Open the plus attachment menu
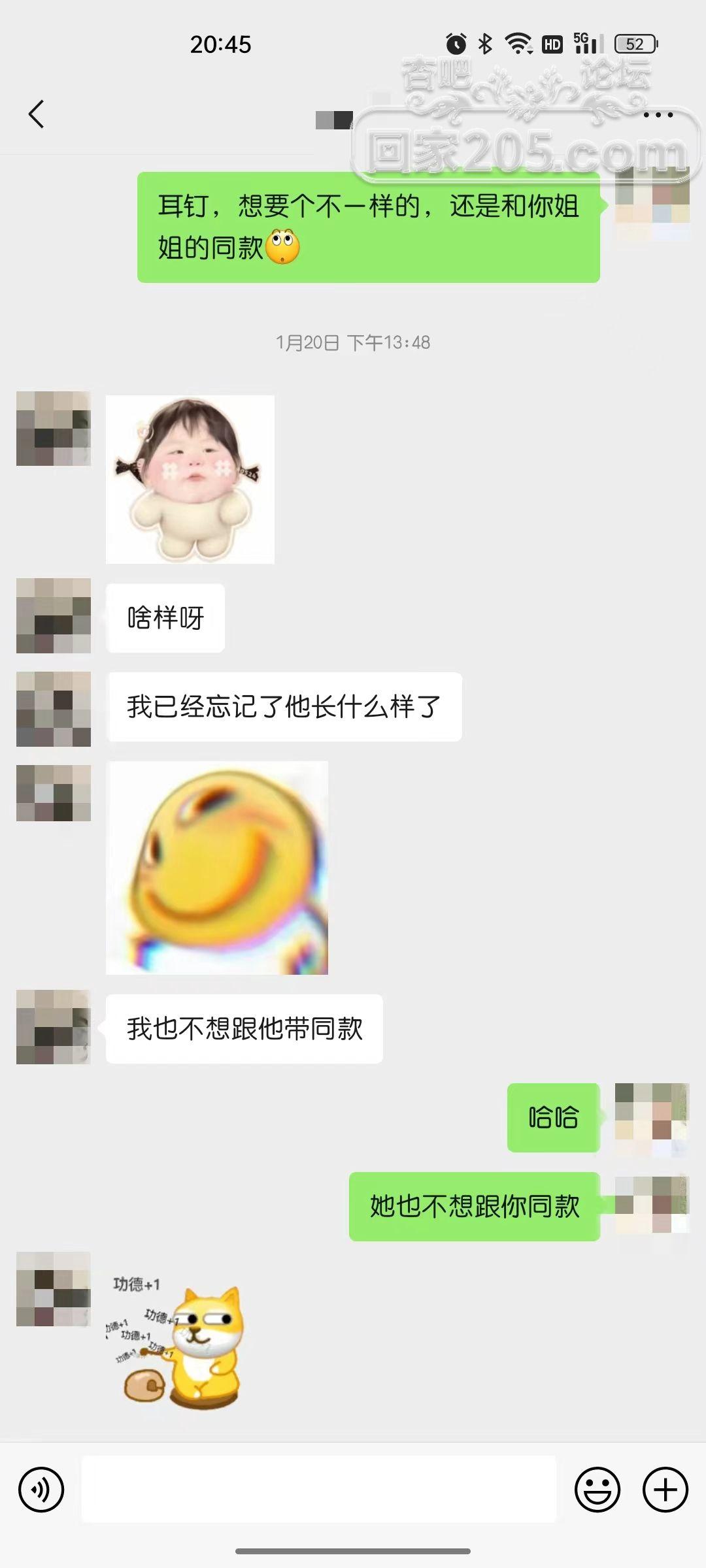706x1568 pixels. [x=665, y=1490]
